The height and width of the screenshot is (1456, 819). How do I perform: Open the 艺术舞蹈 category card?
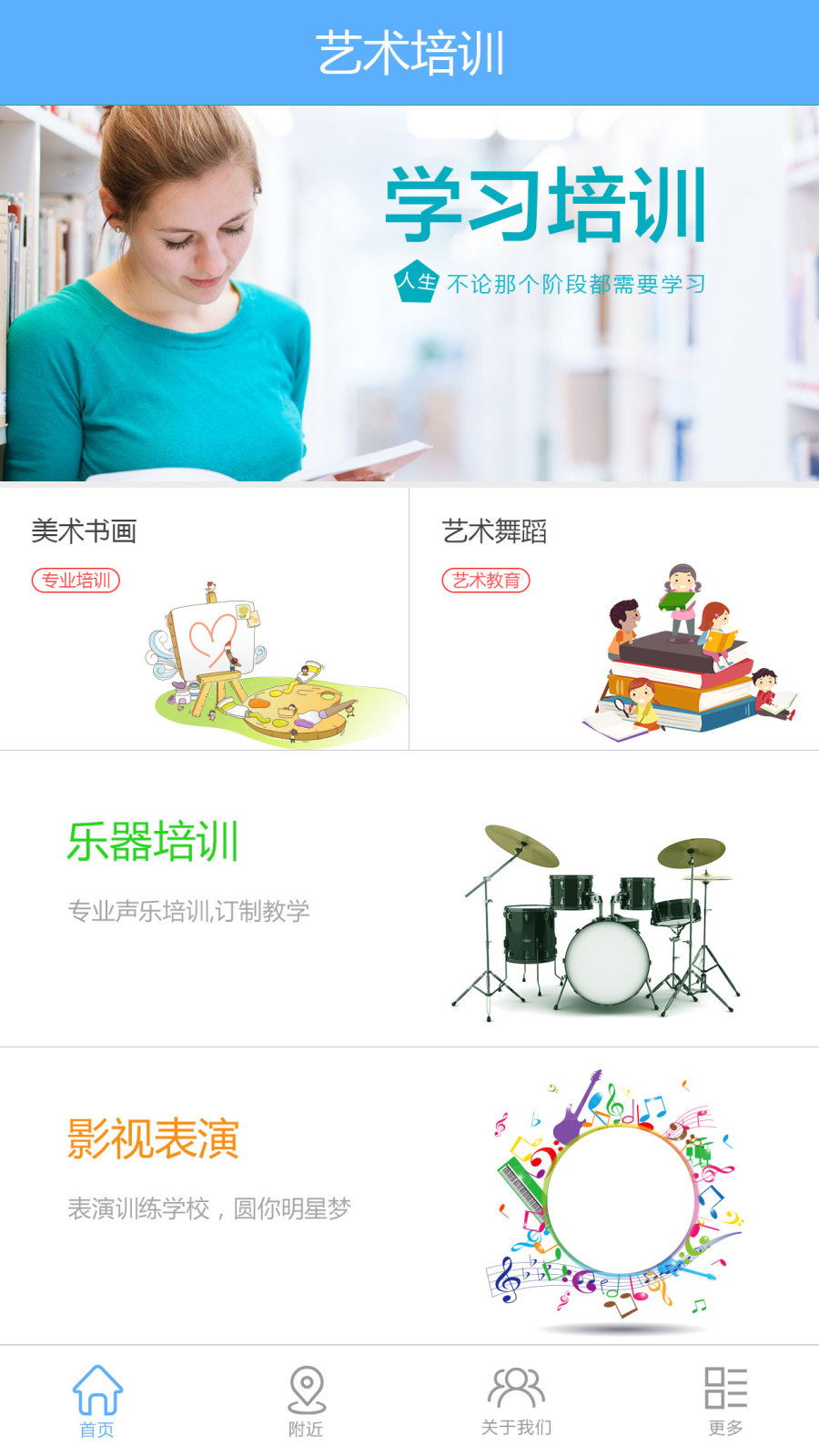click(614, 619)
